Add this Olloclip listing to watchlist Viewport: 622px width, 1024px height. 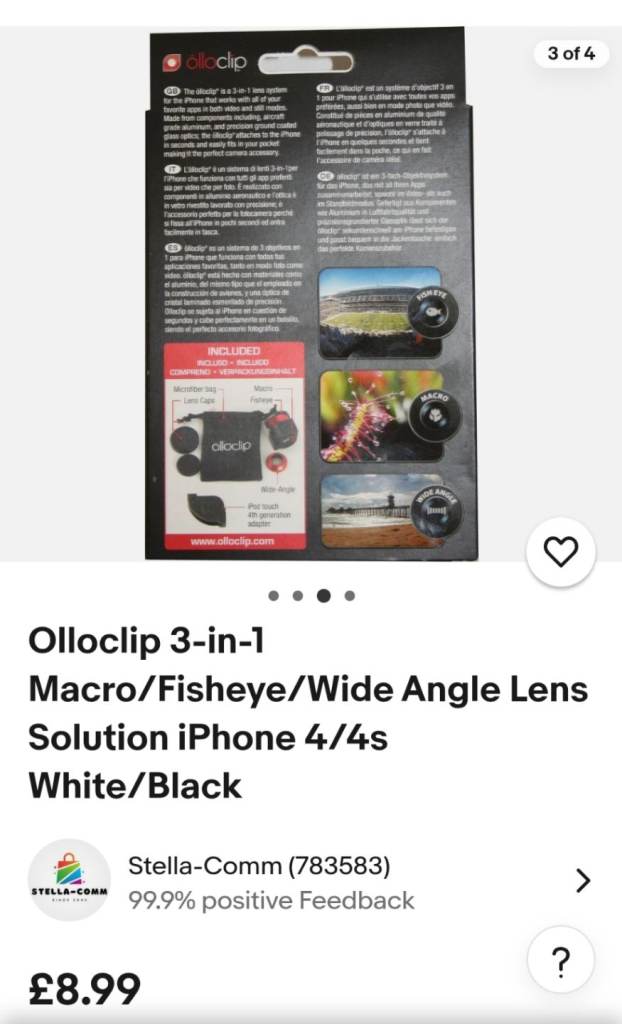[560, 551]
